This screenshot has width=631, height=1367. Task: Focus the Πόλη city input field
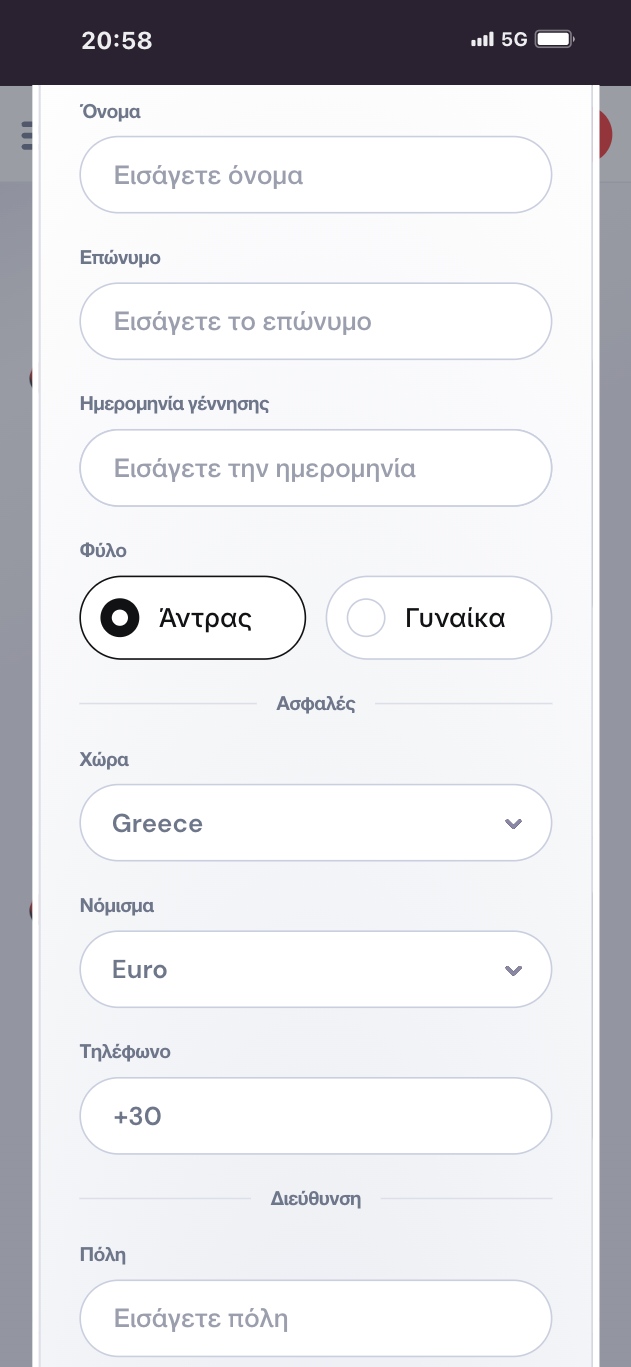coord(315,1318)
